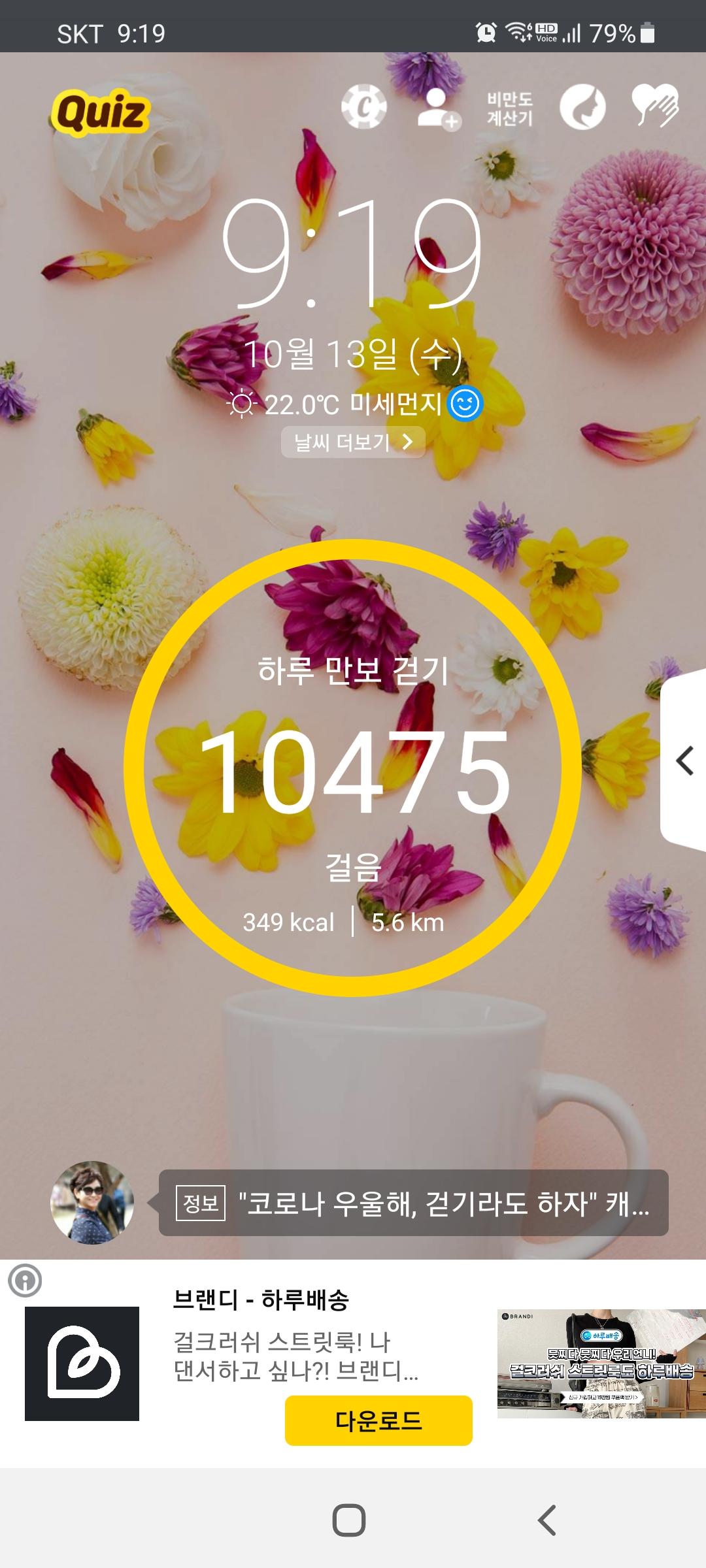Expand the side panel arrow

tap(684, 761)
